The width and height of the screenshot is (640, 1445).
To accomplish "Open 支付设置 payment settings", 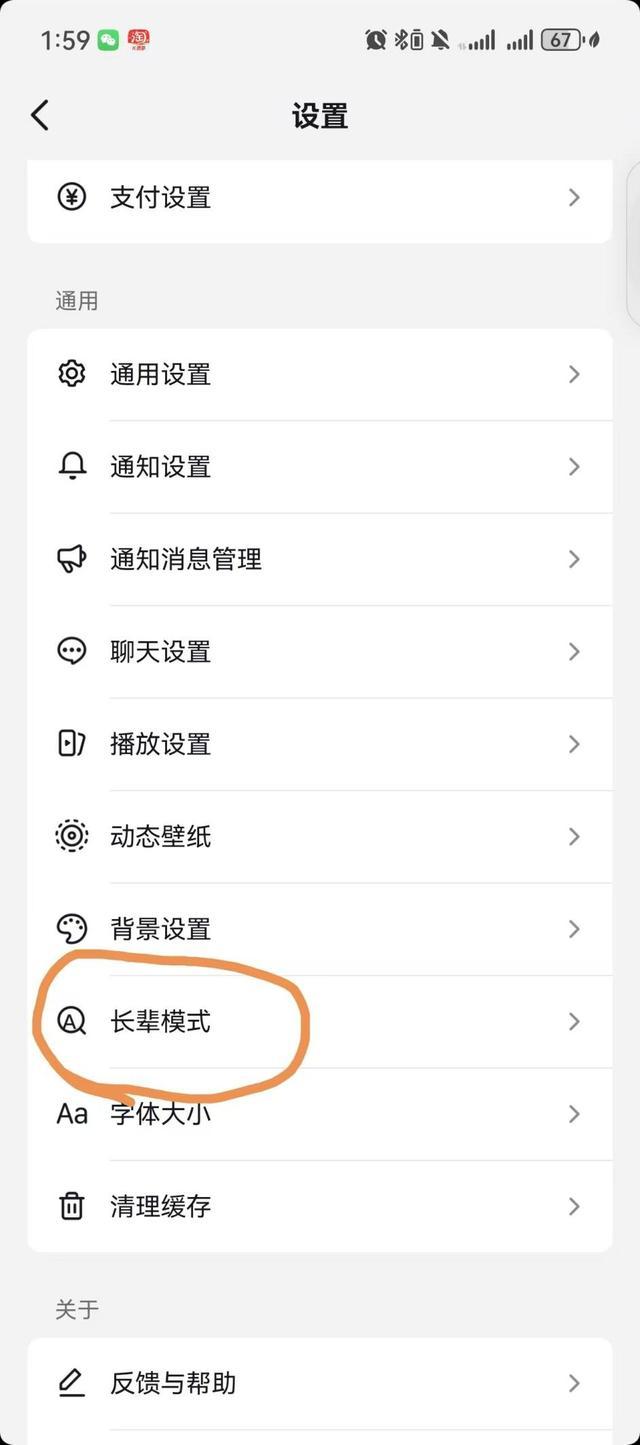I will [x=319, y=198].
